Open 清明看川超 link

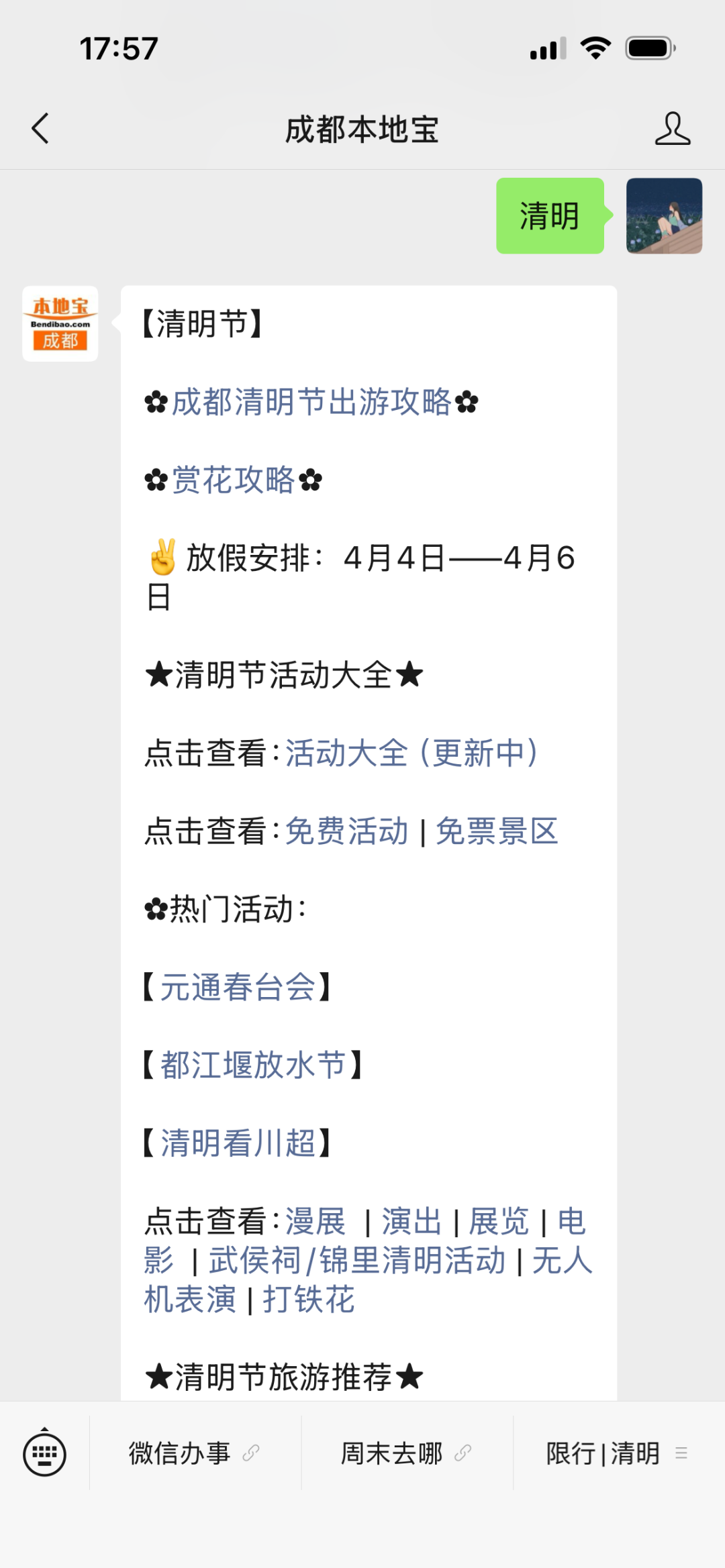tap(237, 1143)
